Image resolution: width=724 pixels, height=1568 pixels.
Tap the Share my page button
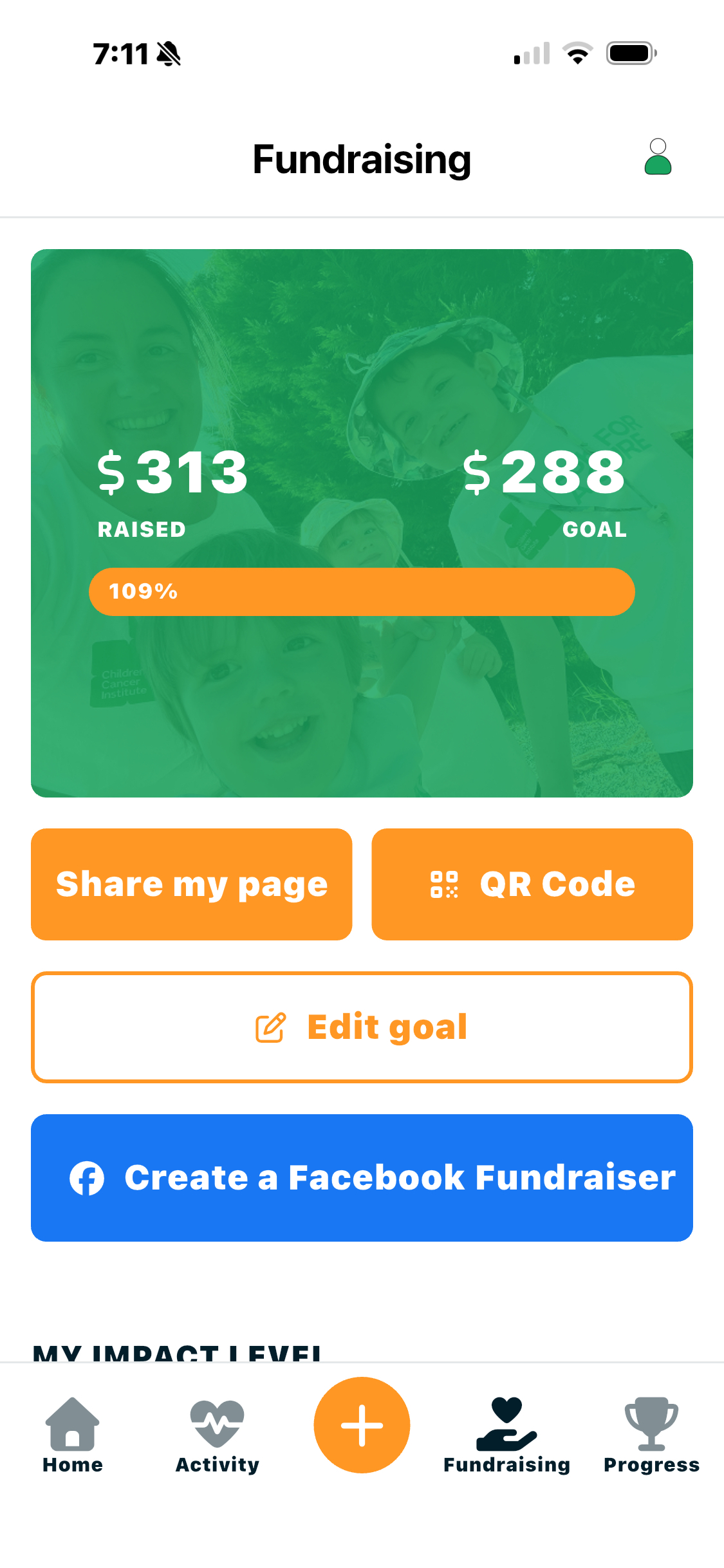pyautogui.click(x=192, y=884)
